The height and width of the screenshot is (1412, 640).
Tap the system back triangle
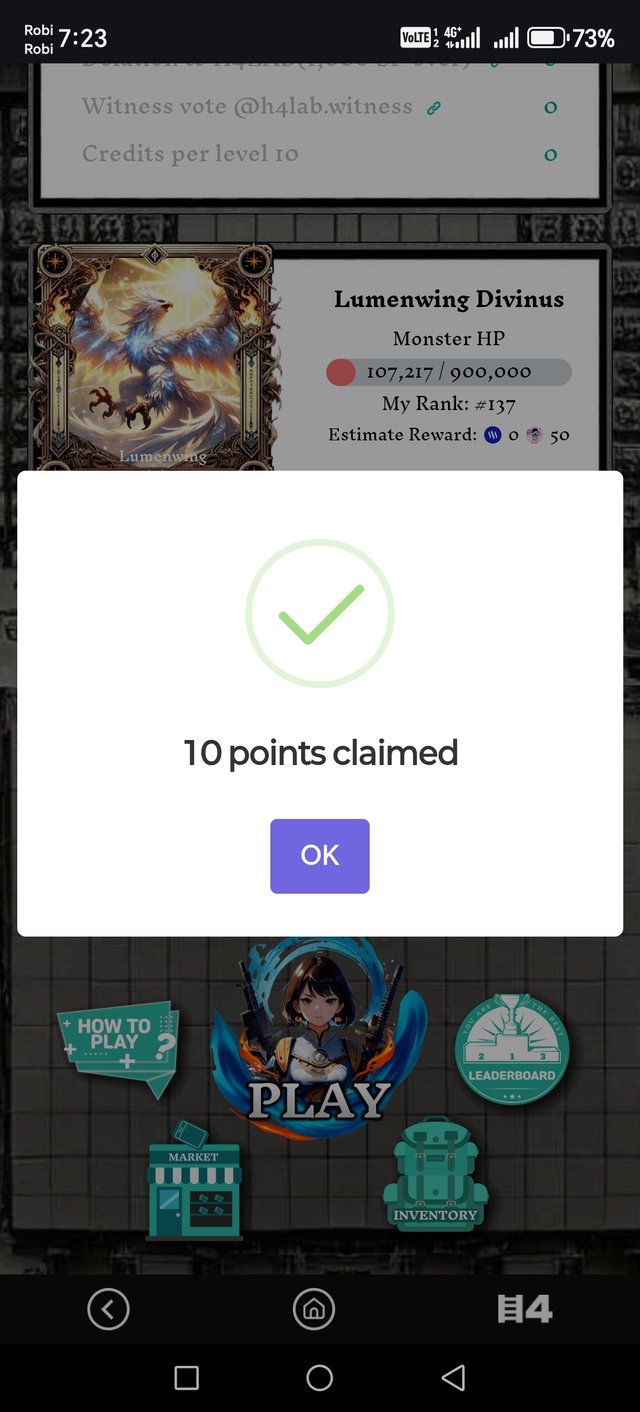453,1378
